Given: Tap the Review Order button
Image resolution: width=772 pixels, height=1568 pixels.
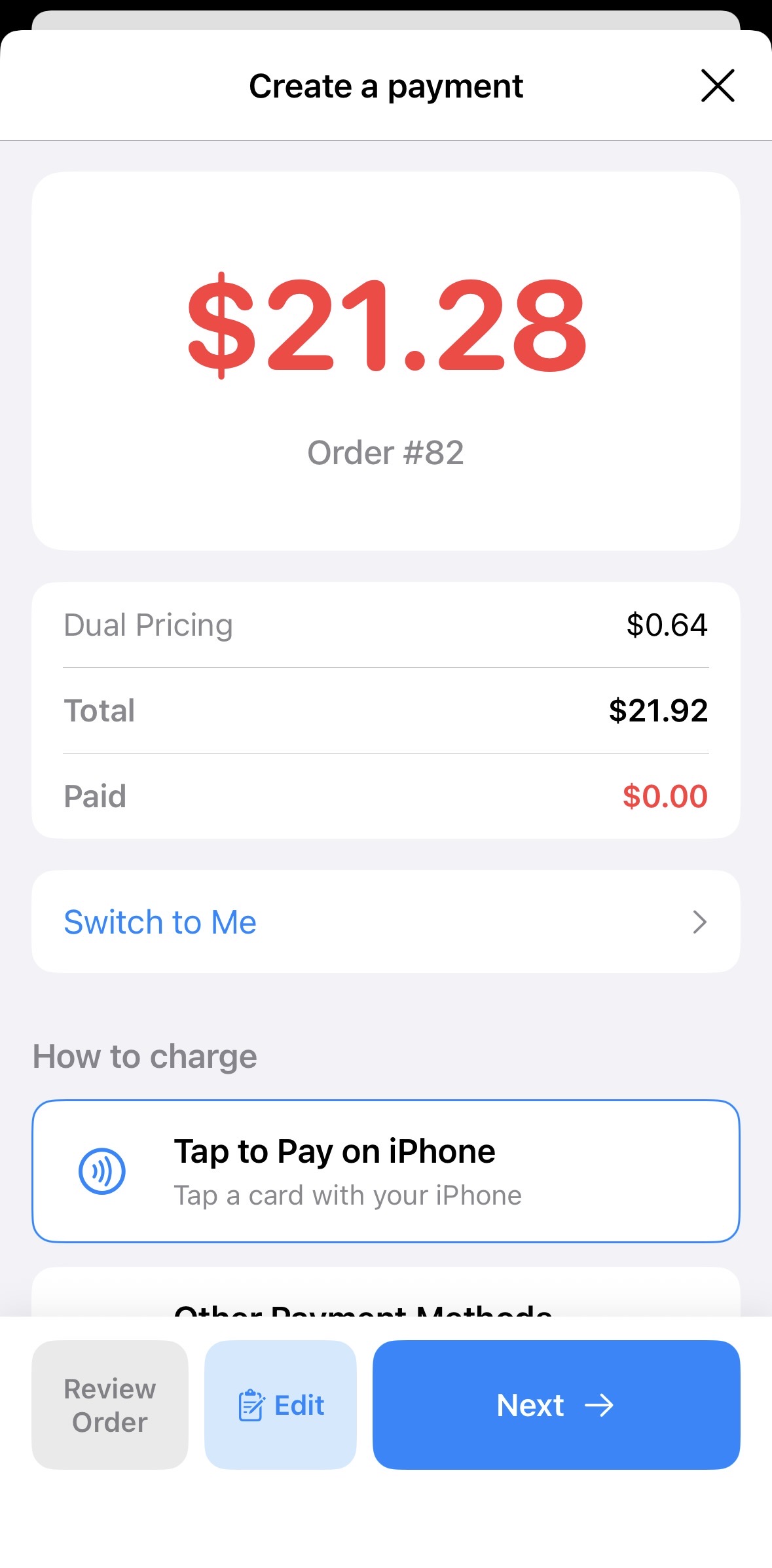Looking at the screenshot, I should pos(110,1404).
